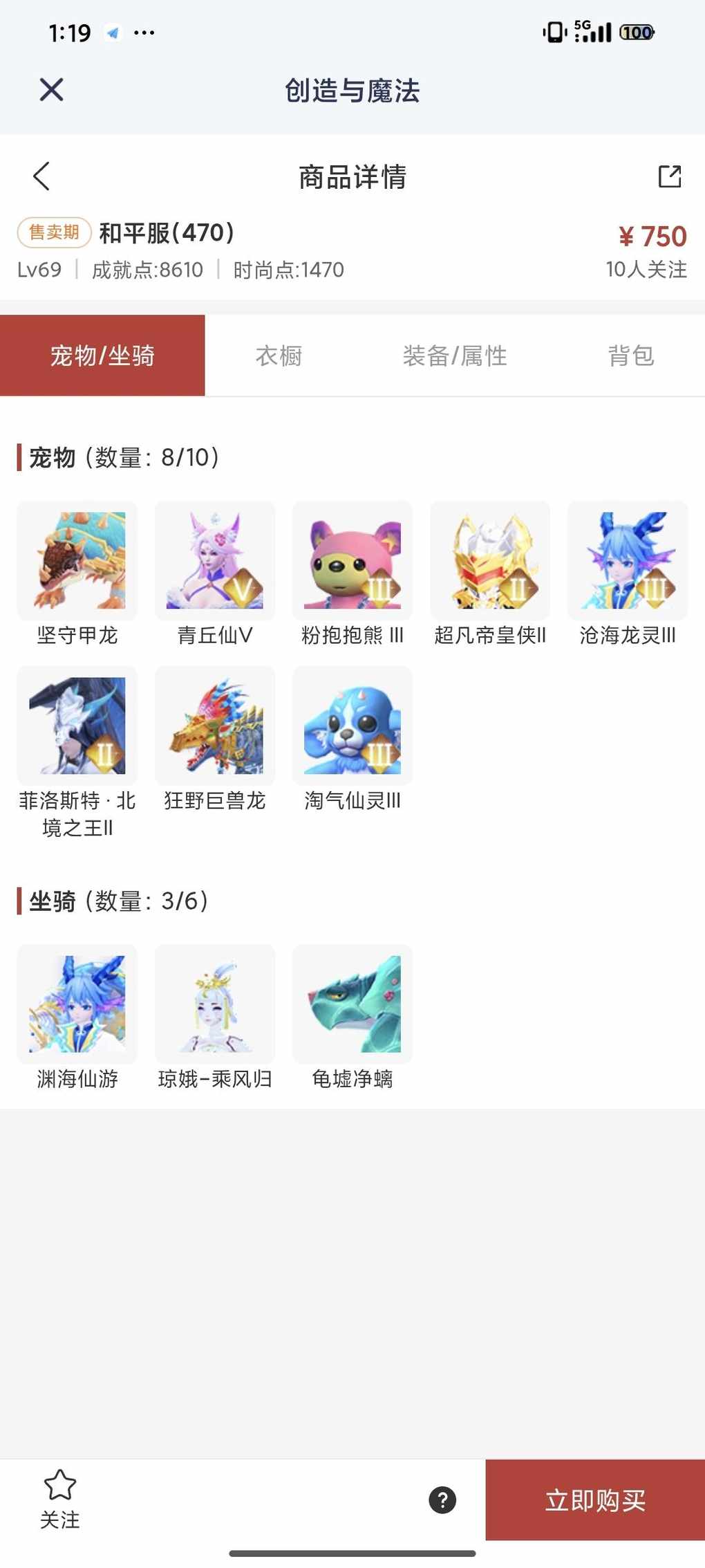Select the 超凡帝皇侠II pet
Screen dimensions: 705x1568
click(x=490, y=560)
